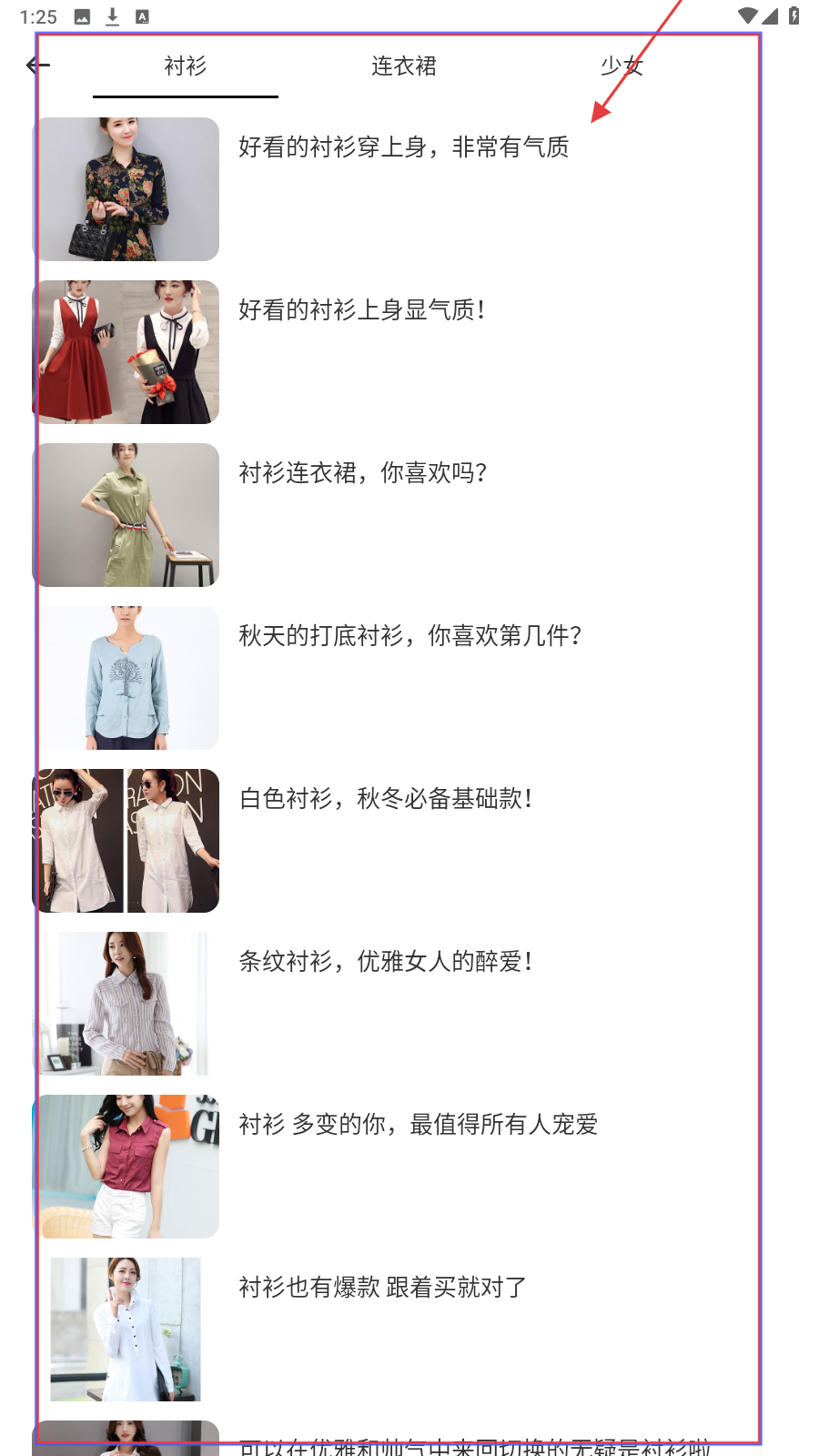The width and height of the screenshot is (819, 1456).
Task: Open article 衬衫也有爆款 跟着买就对了
Action: point(382,1288)
